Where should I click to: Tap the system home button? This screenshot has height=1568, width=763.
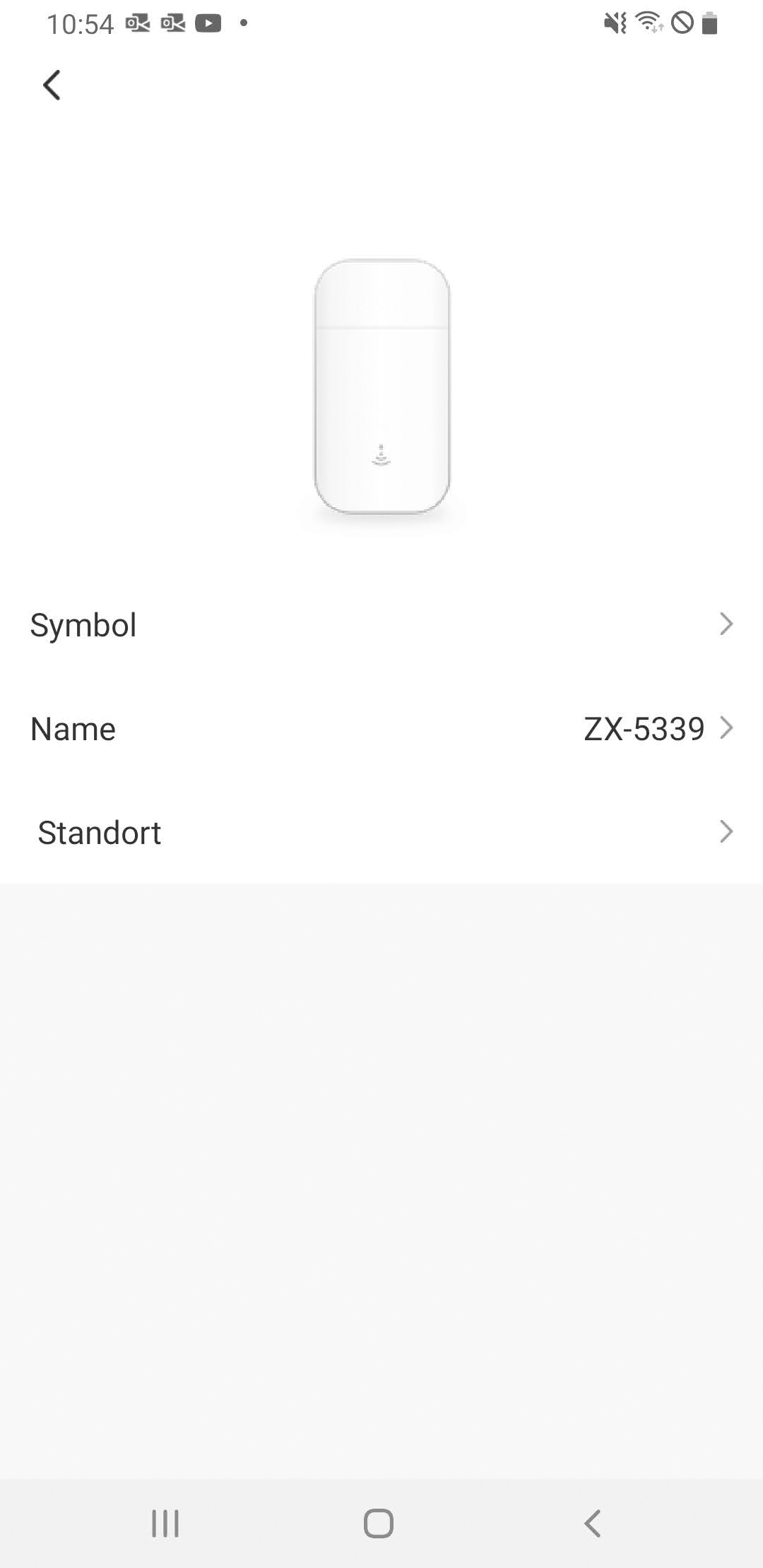click(x=379, y=1524)
